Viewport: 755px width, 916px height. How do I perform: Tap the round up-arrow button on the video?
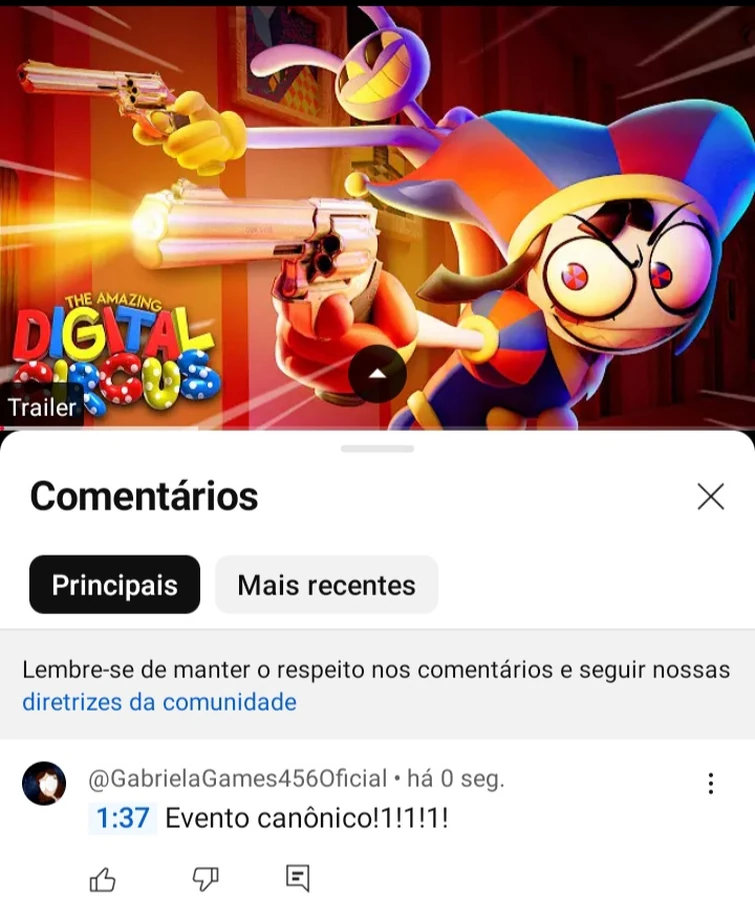378,374
